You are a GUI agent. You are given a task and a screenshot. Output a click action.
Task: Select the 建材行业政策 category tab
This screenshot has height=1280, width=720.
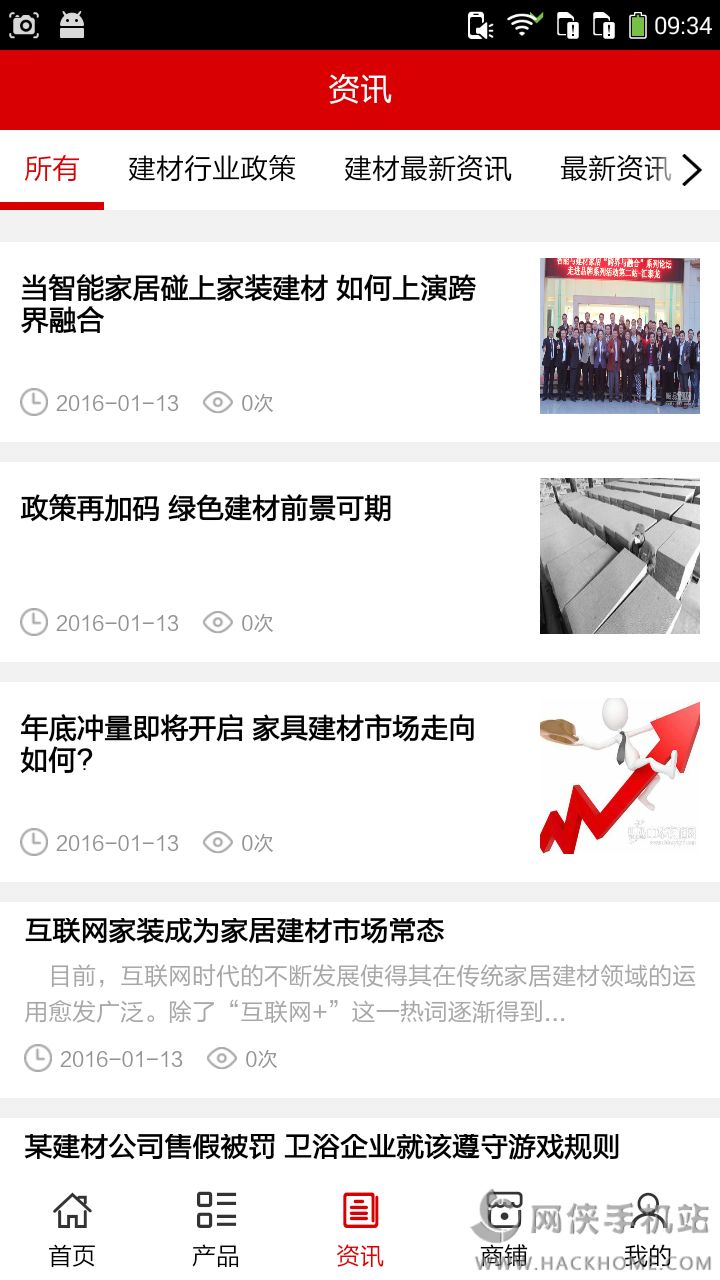pos(212,169)
